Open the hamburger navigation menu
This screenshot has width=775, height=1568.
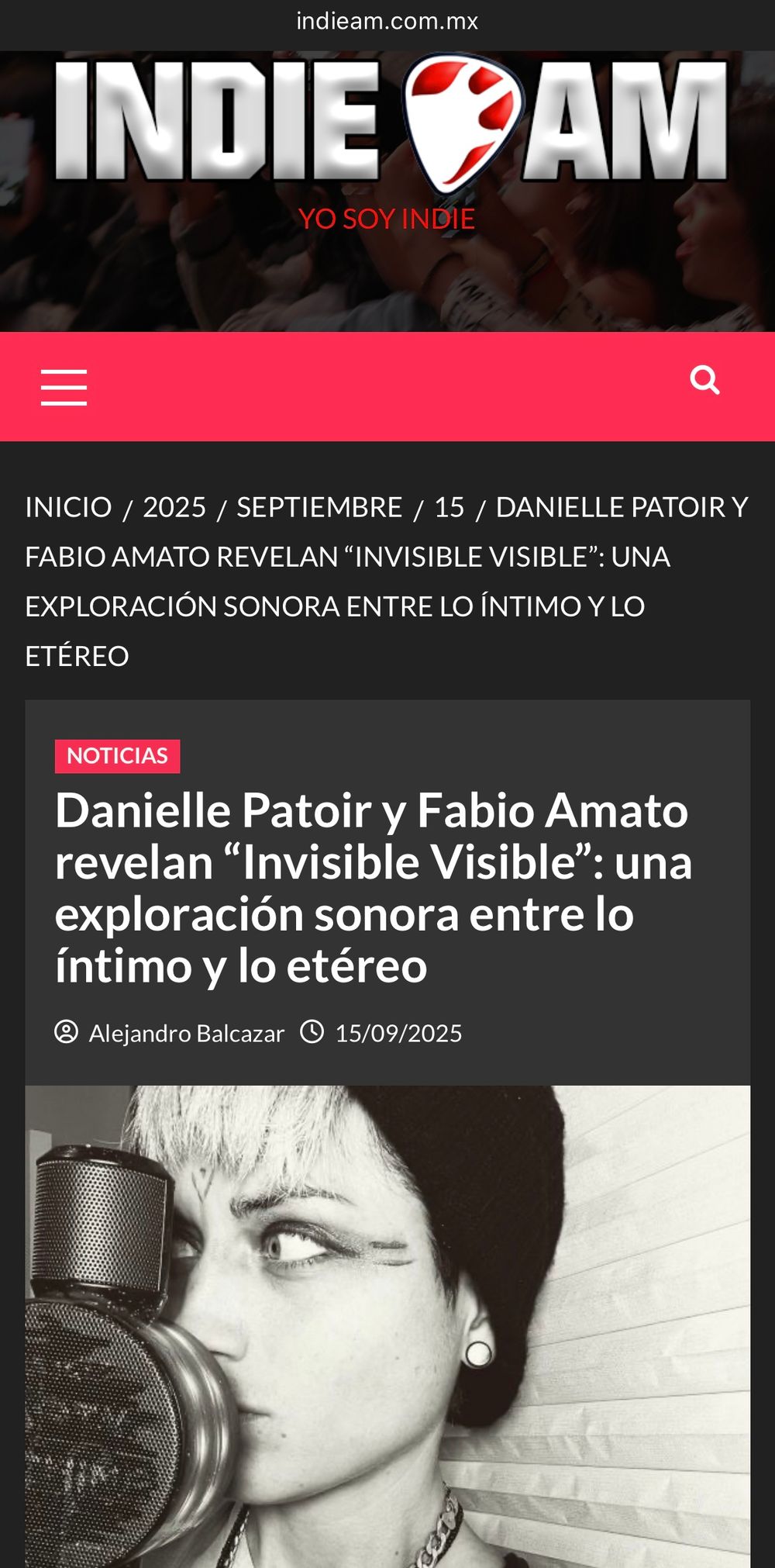click(64, 387)
